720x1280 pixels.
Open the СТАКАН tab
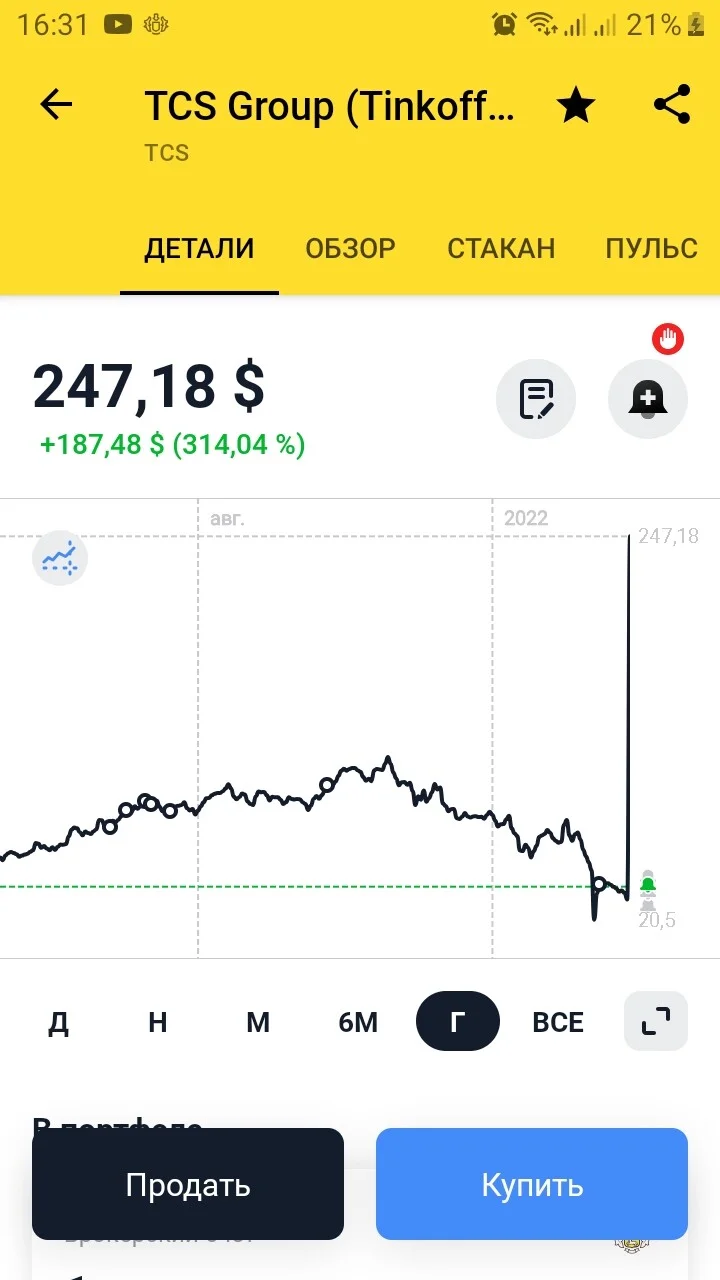(501, 248)
